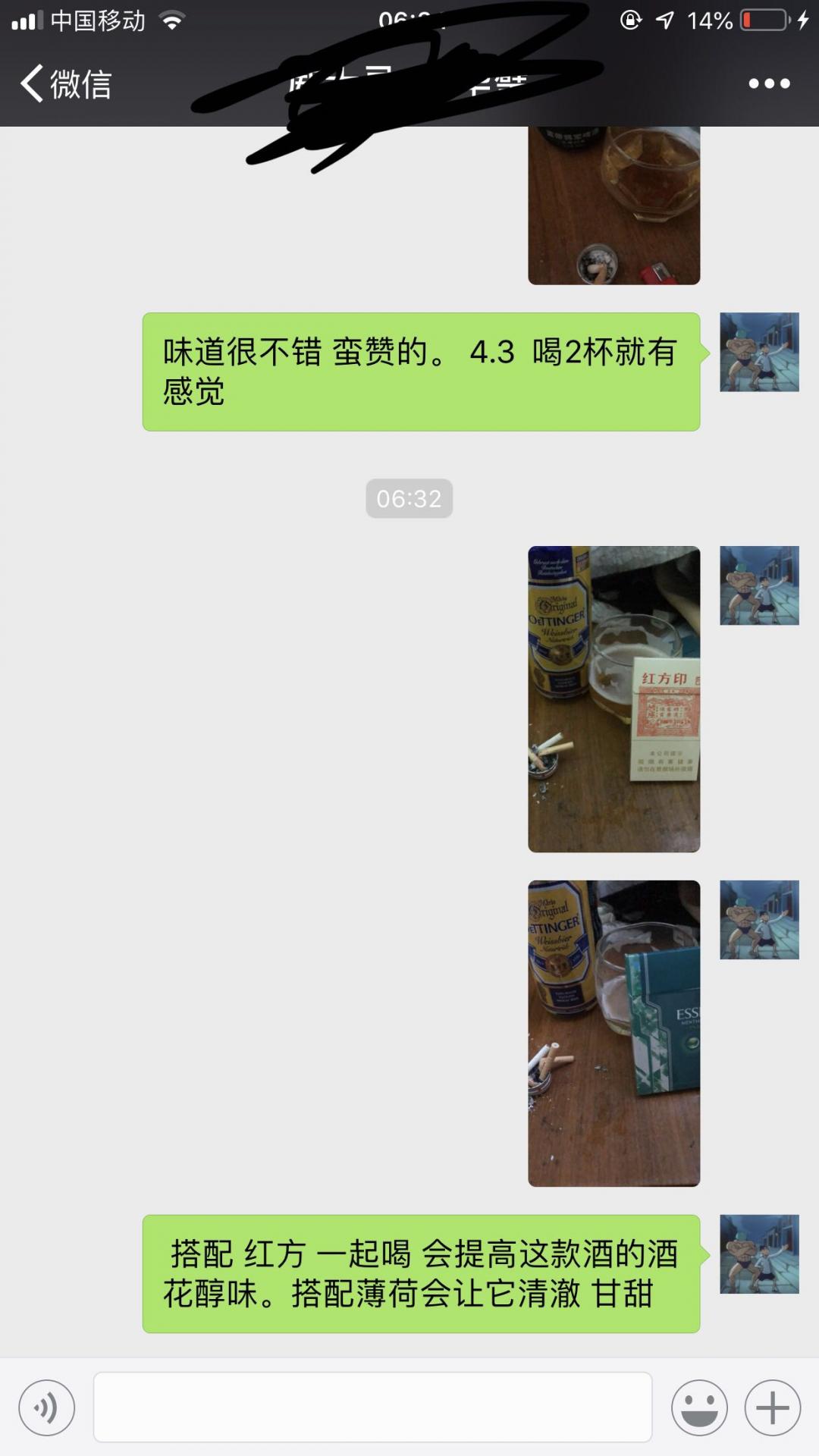Tap the back chevron next to 微信
819x1456 pixels.
click(x=32, y=86)
